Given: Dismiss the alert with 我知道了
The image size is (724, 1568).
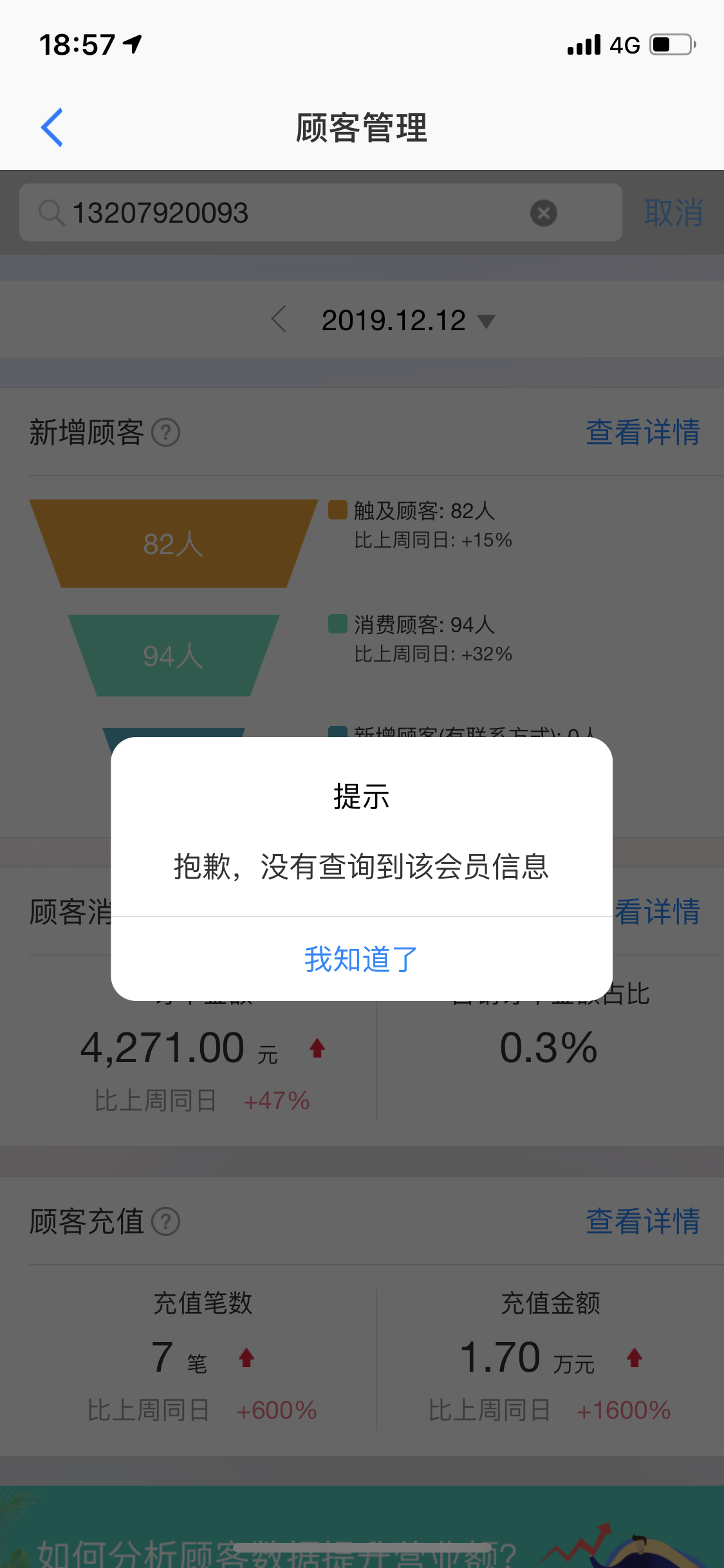Looking at the screenshot, I should [361, 958].
